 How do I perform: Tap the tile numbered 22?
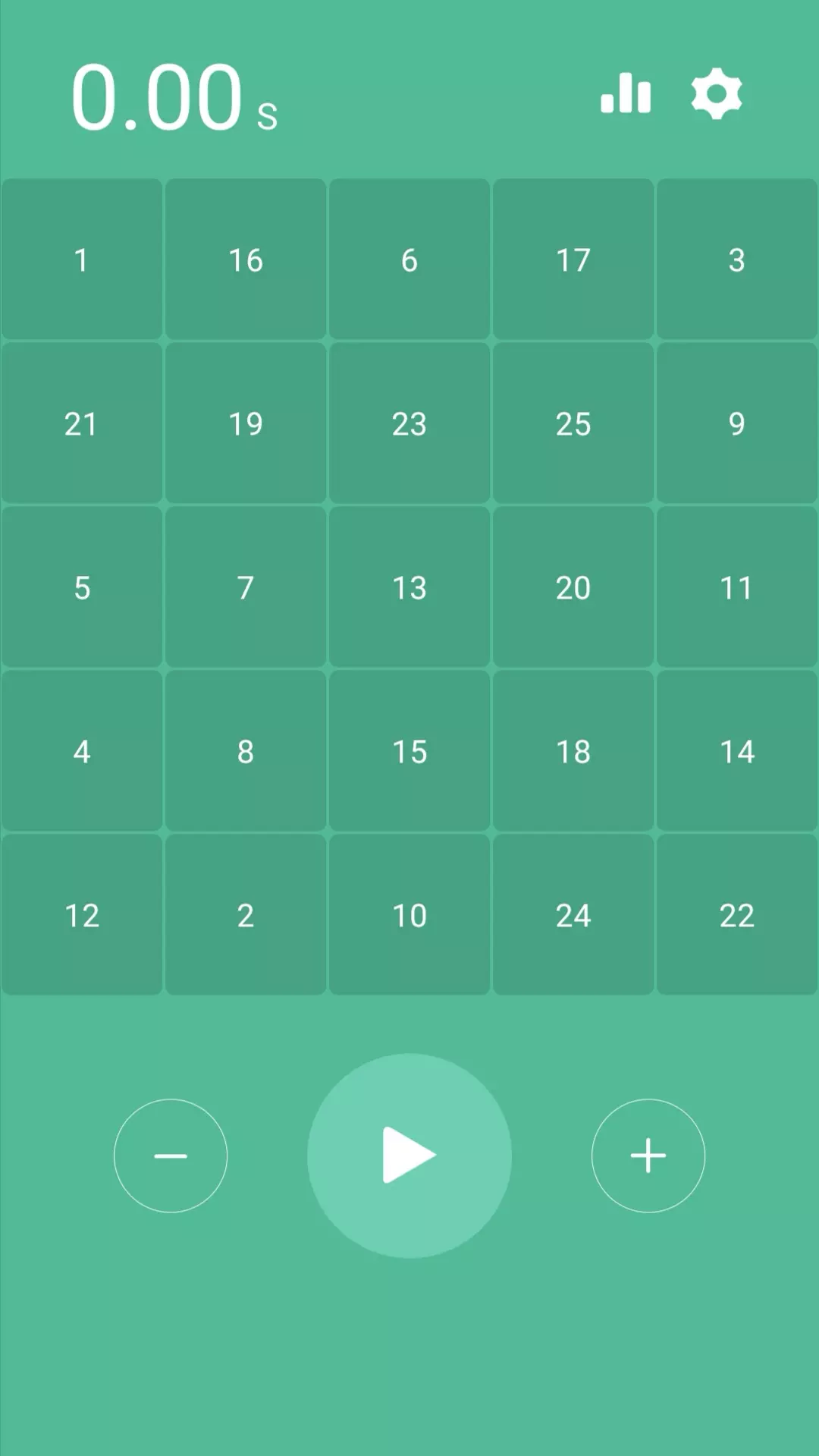[x=737, y=915]
